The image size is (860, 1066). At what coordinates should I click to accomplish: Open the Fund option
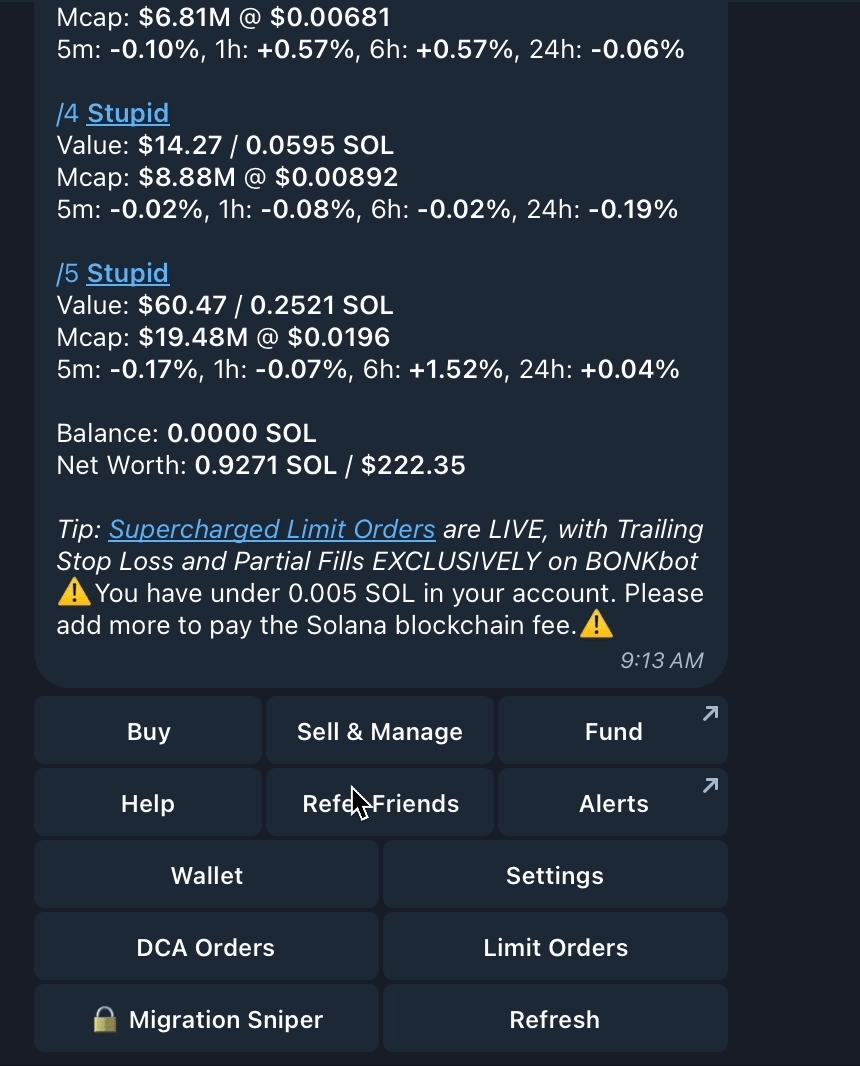tap(612, 731)
